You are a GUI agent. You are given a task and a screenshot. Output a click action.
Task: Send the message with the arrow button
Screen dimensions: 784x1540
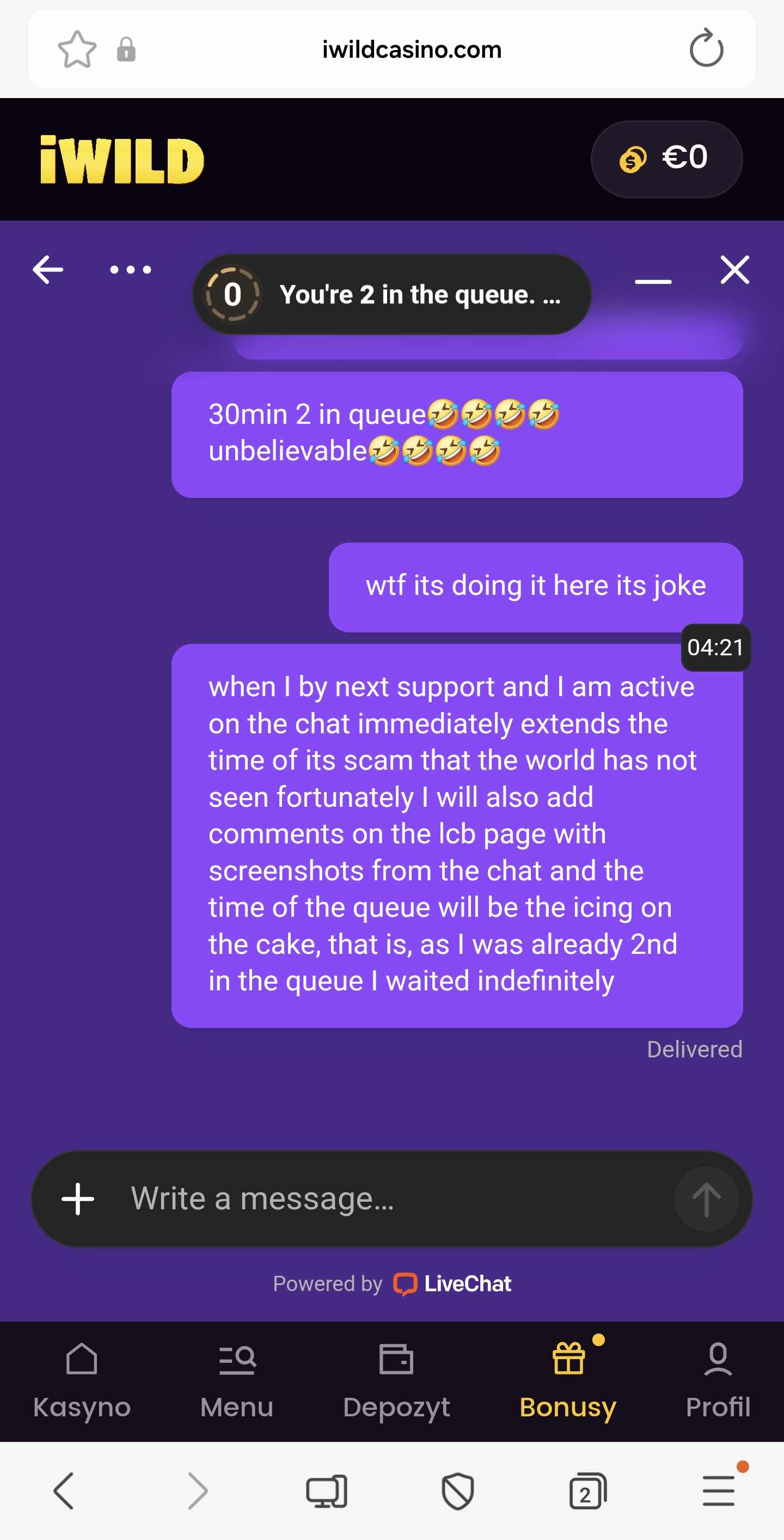pos(706,1198)
